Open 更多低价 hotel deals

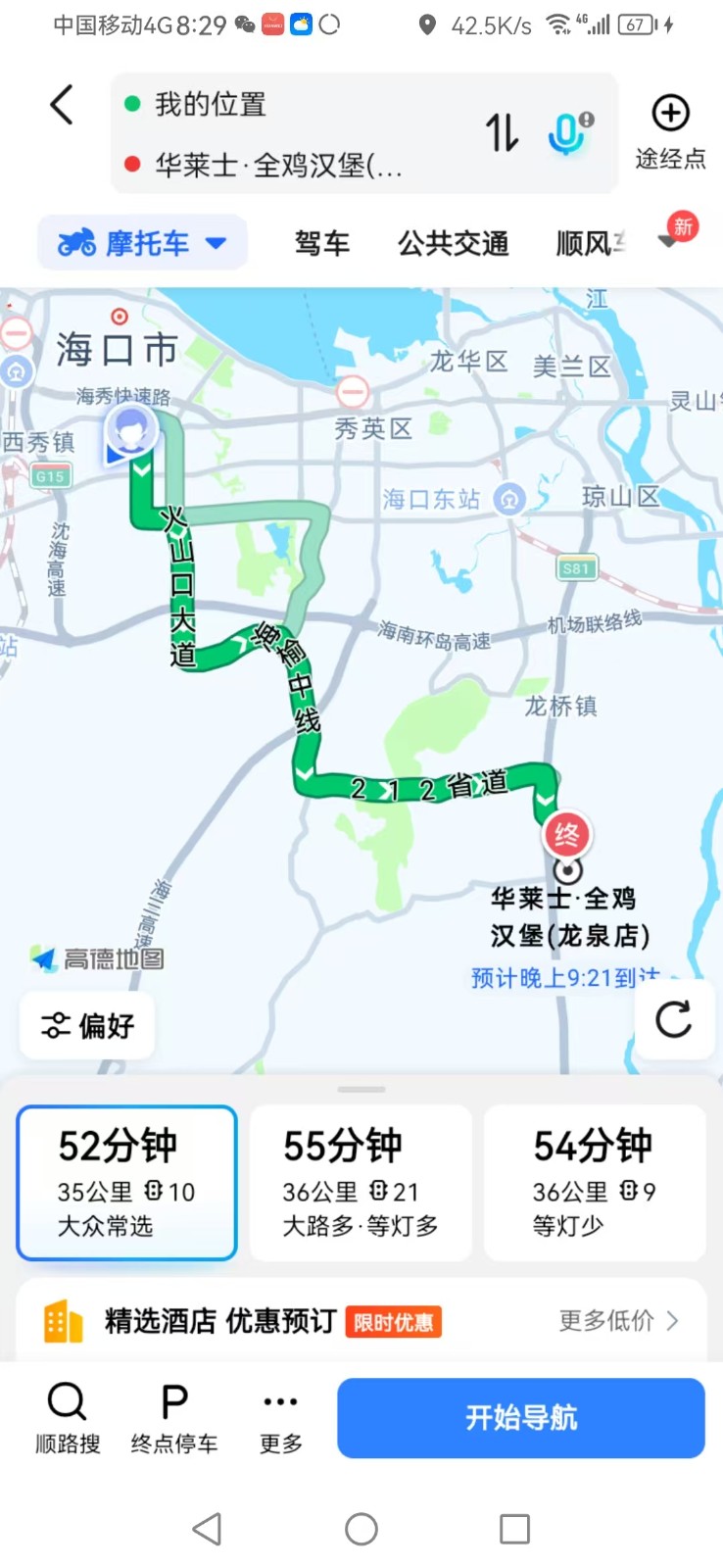point(618,1321)
